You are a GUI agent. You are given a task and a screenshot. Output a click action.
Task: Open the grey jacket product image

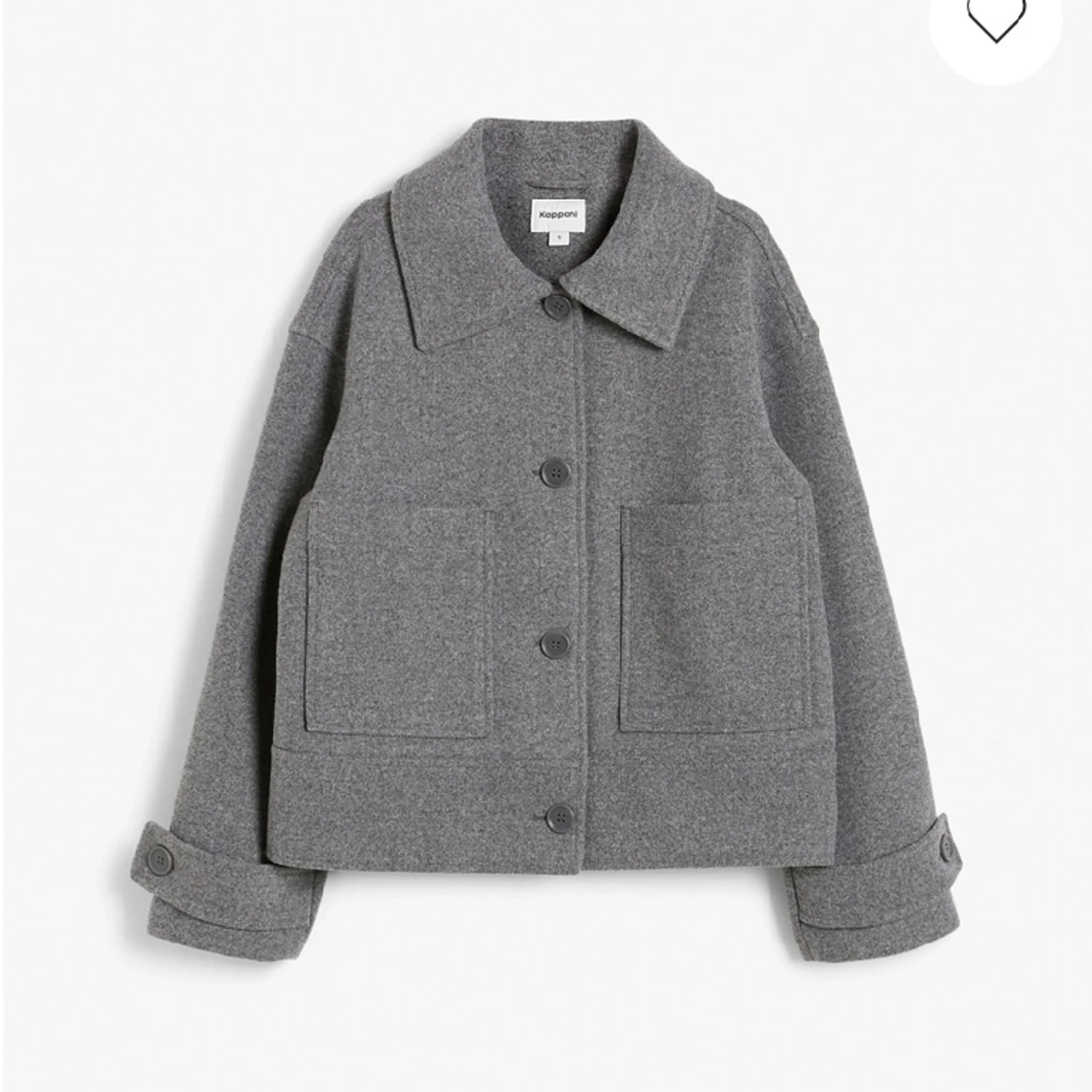click(546, 544)
